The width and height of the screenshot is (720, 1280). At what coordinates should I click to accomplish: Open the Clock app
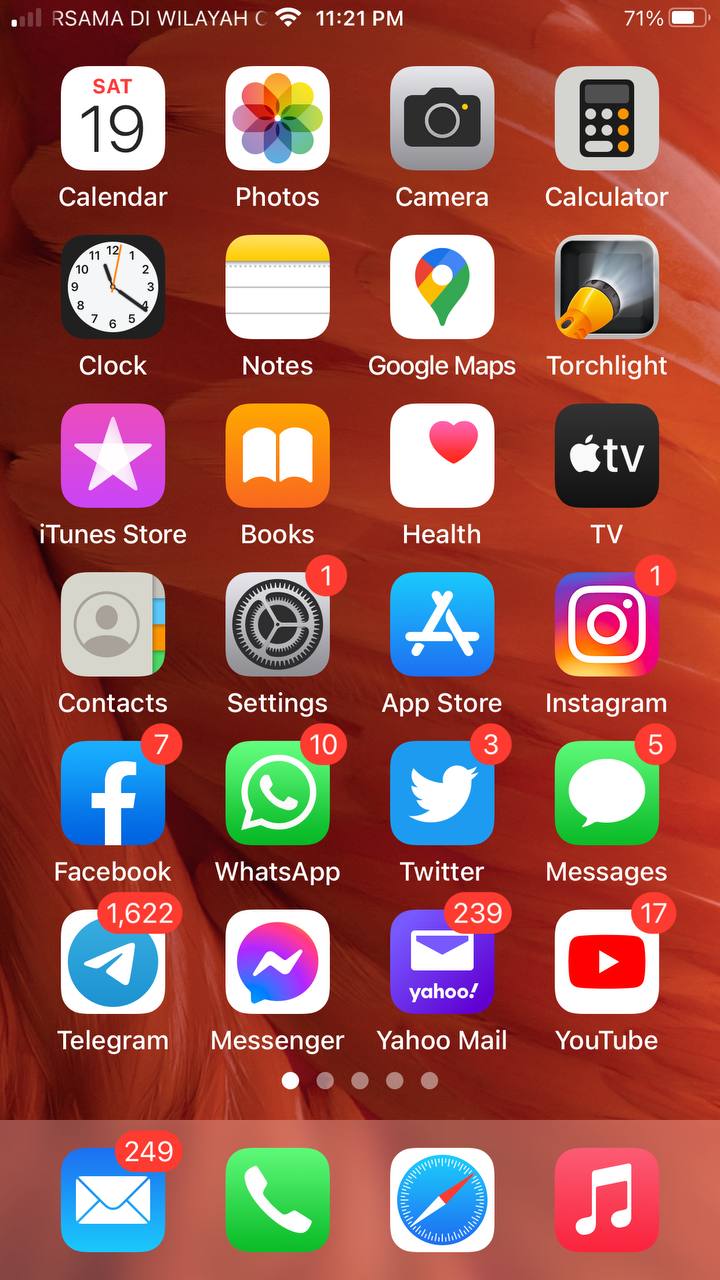click(112, 287)
